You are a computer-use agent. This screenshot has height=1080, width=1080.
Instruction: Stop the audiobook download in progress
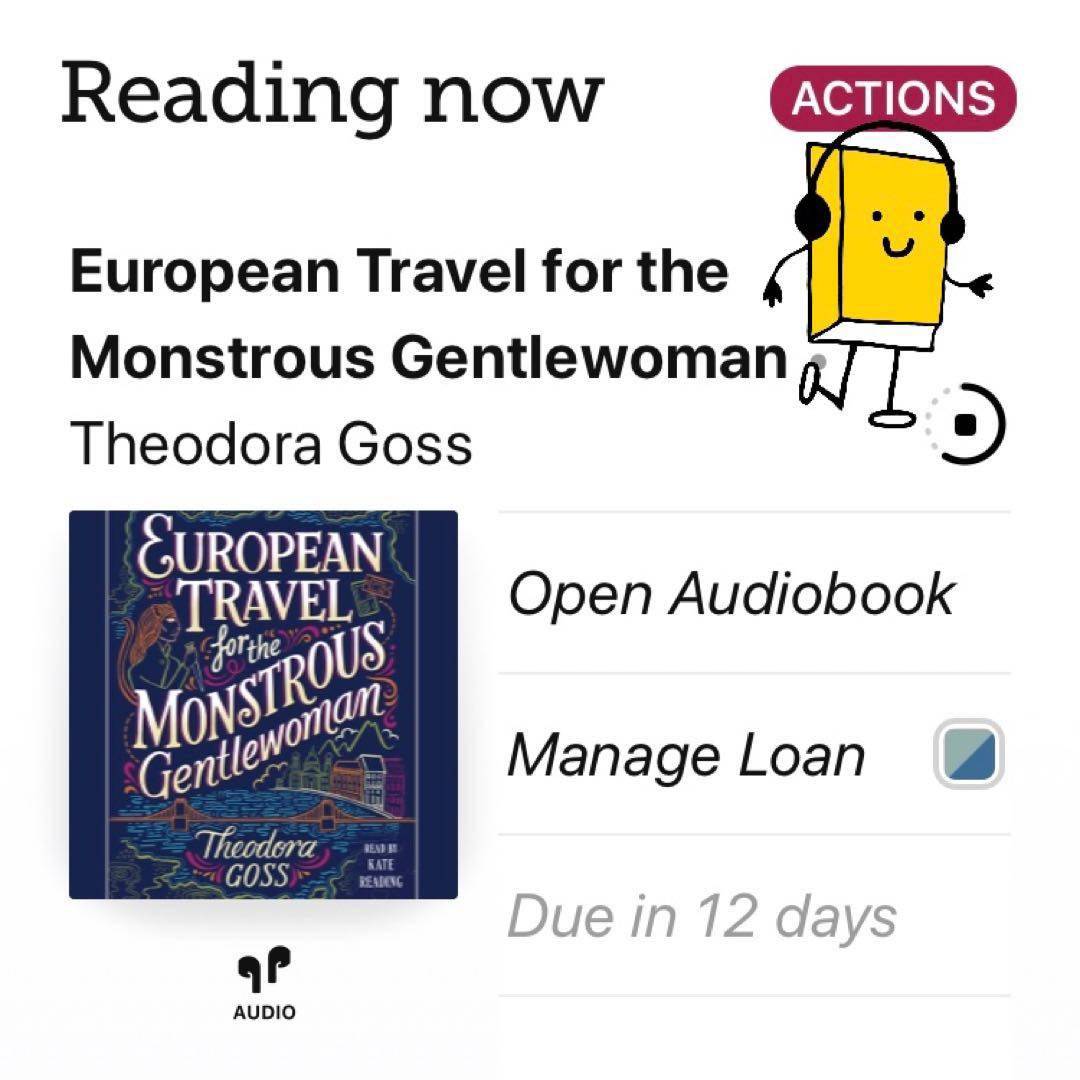click(966, 424)
